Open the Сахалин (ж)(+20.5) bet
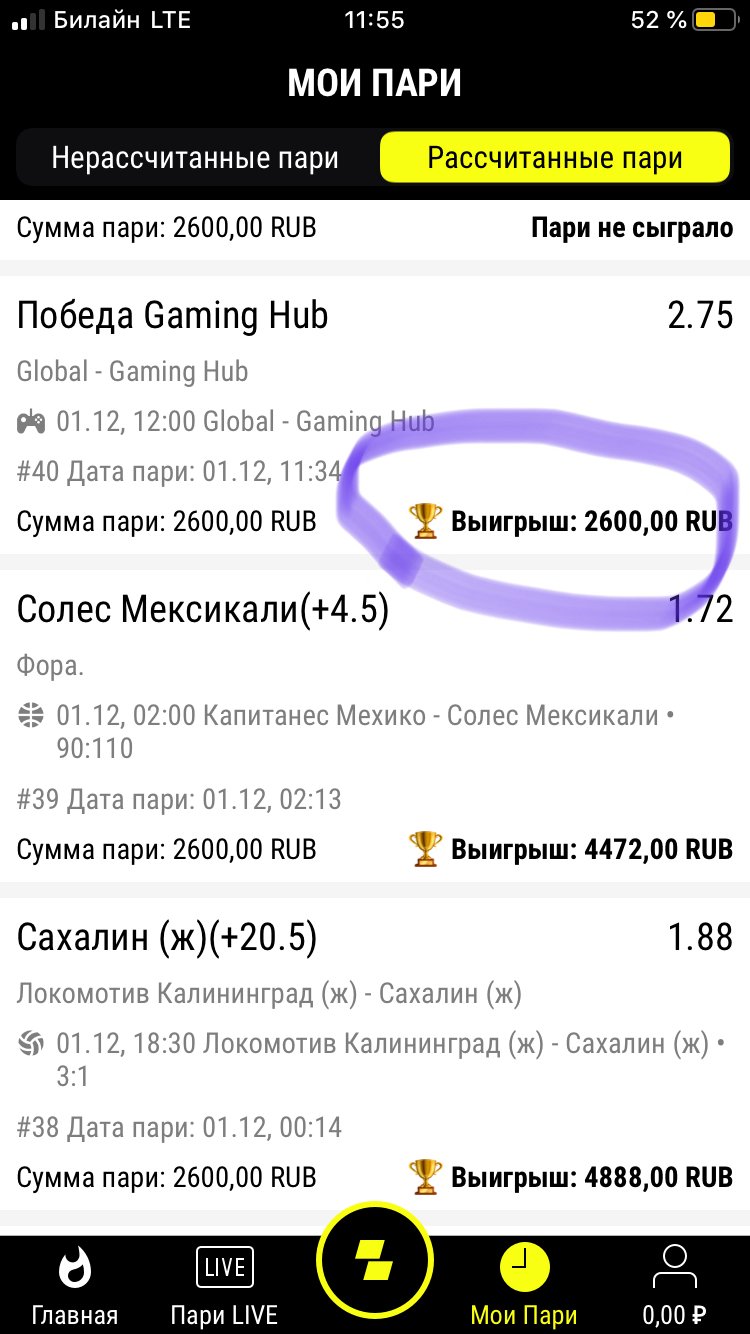The width and height of the screenshot is (750, 1334). pos(167,937)
